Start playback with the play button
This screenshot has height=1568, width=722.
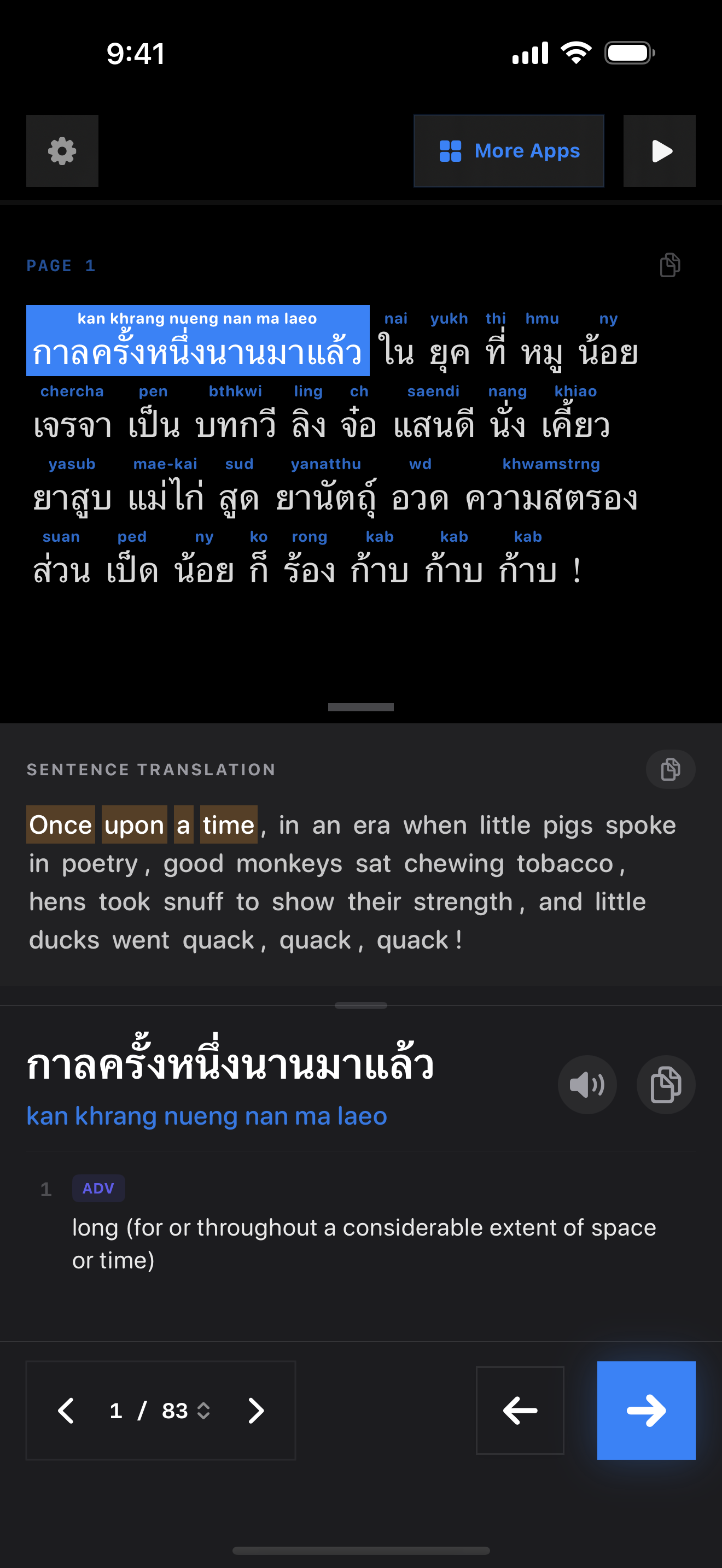(x=659, y=151)
